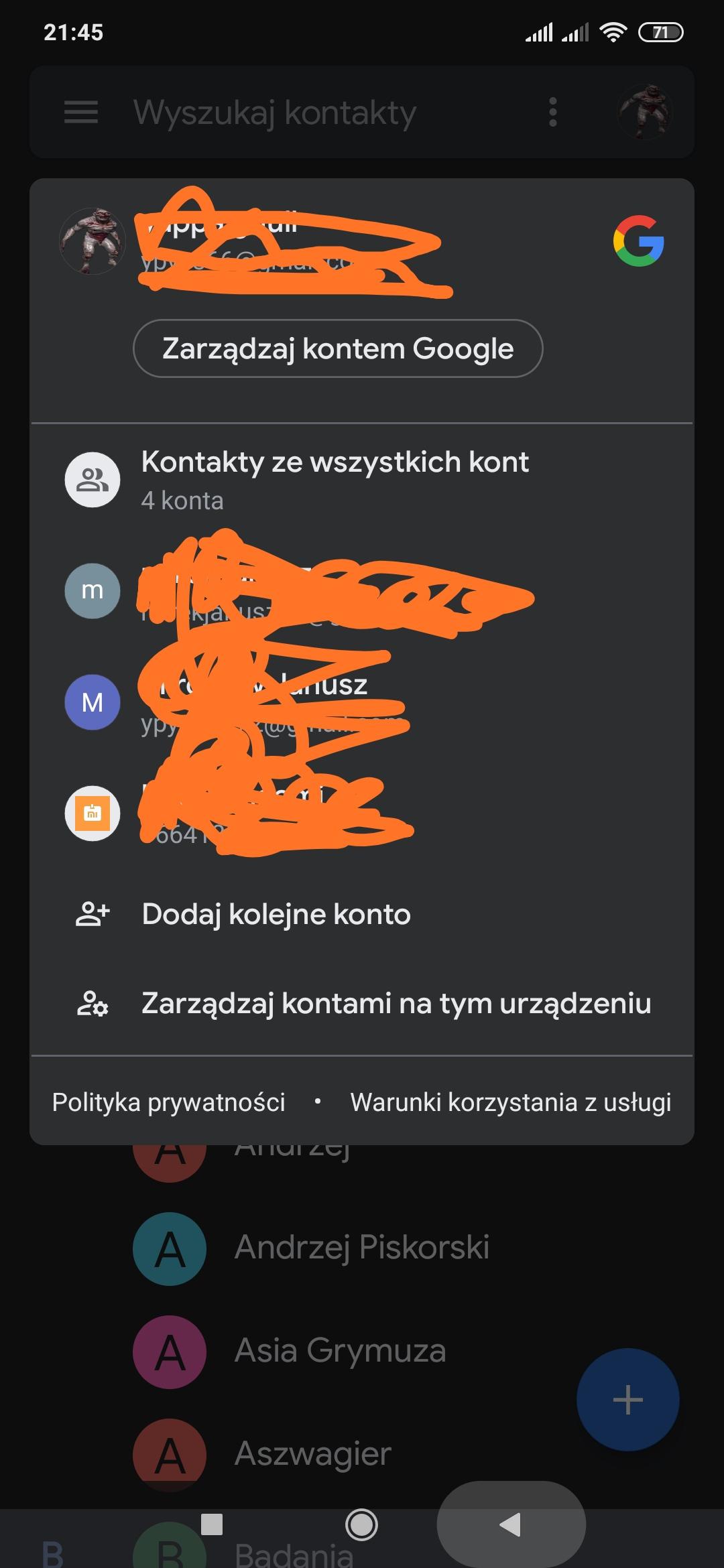Image resolution: width=724 pixels, height=1568 pixels.
Task: Go to the home screen
Action: point(361,1525)
